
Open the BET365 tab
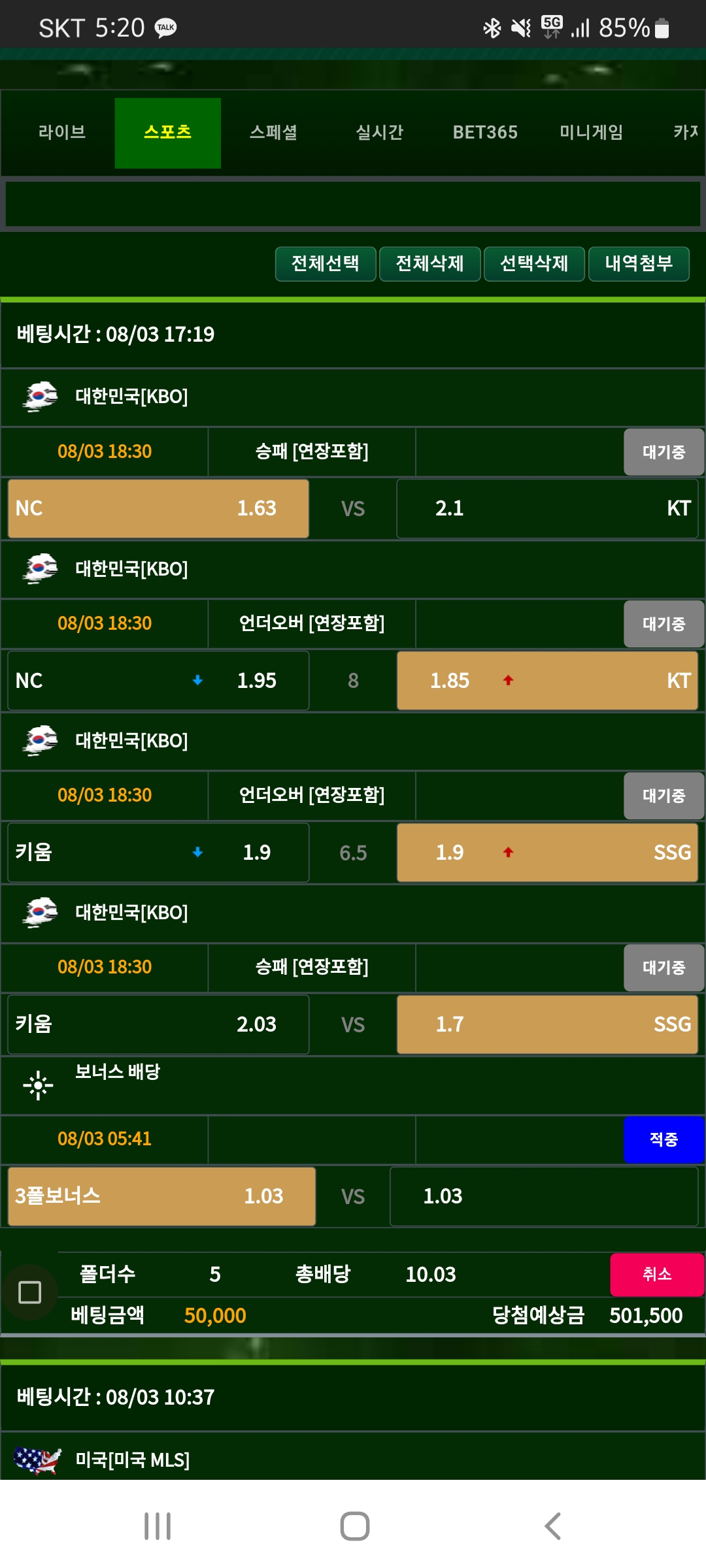pyautogui.click(x=485, y=133)
